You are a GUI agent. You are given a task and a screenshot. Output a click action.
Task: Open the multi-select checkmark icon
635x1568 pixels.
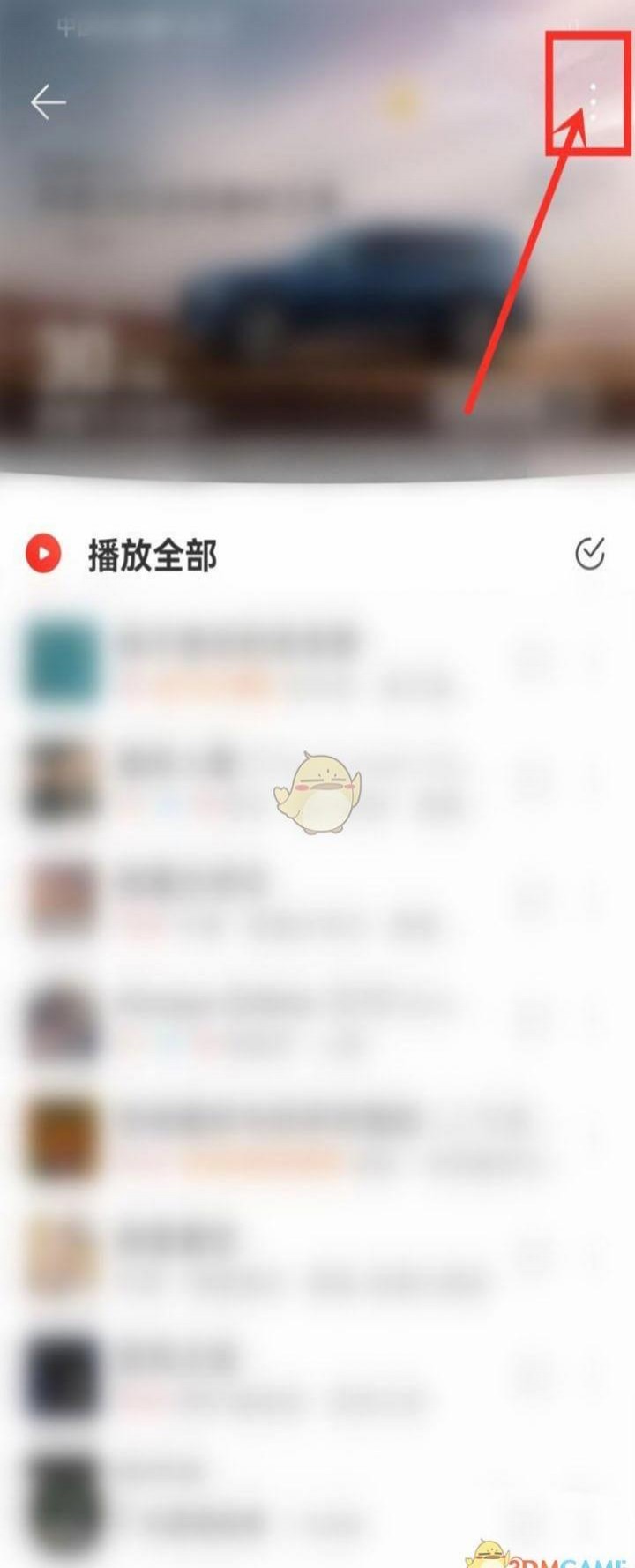tap(589, 554)
